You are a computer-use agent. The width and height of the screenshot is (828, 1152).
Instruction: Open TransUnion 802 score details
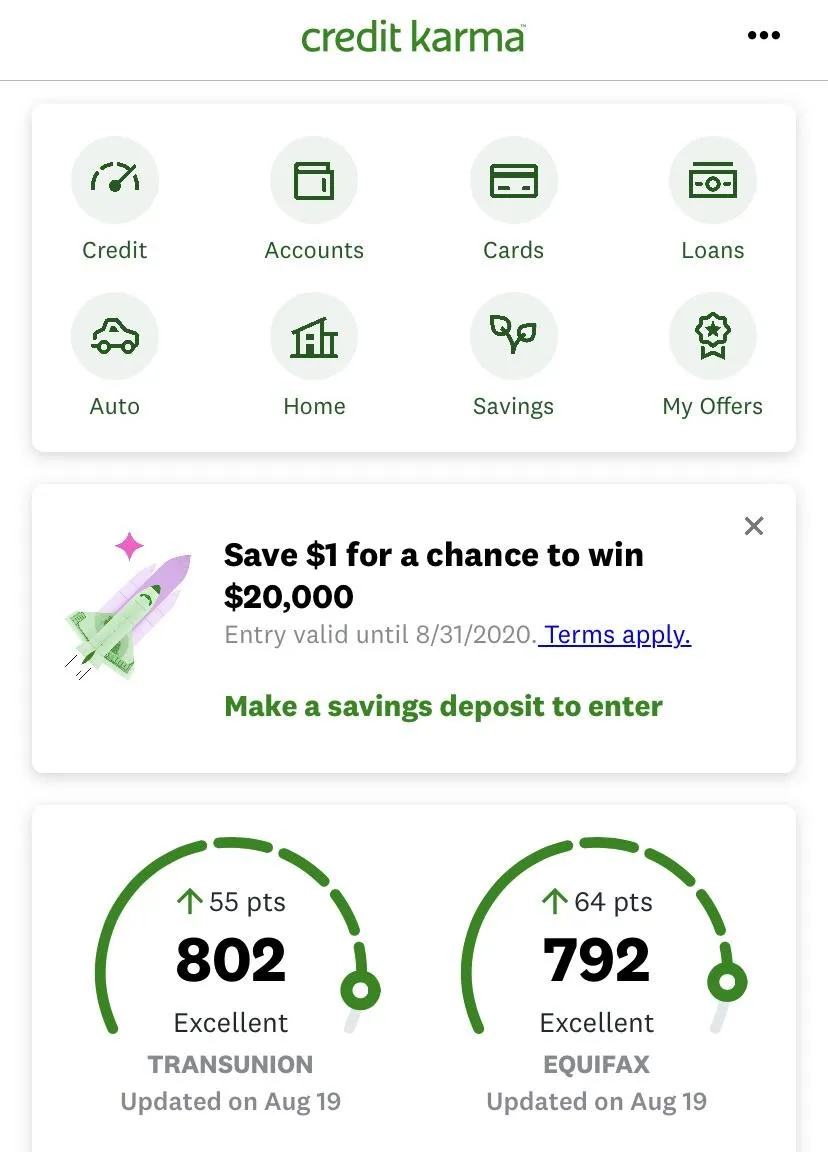231,960
